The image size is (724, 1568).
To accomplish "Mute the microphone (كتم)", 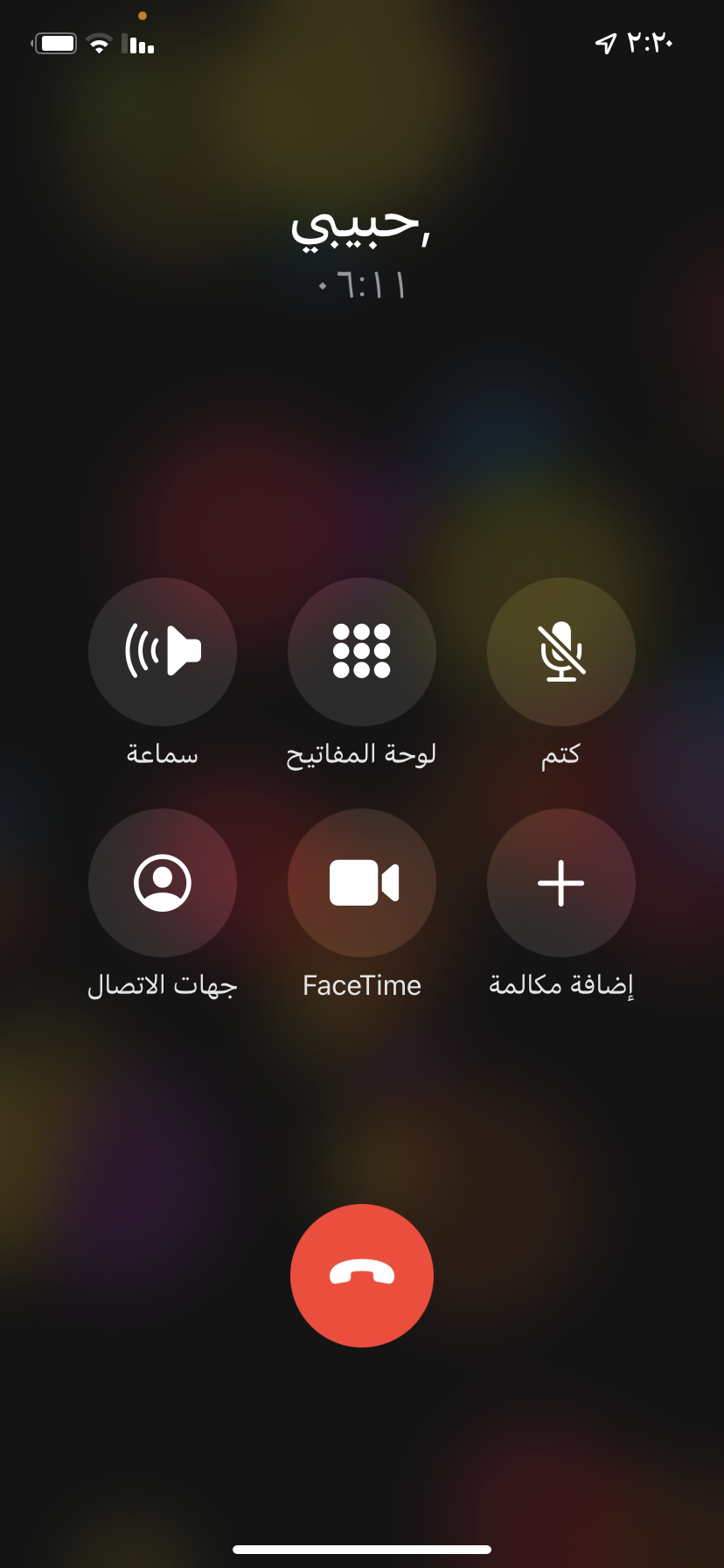I will coord(561,652).
